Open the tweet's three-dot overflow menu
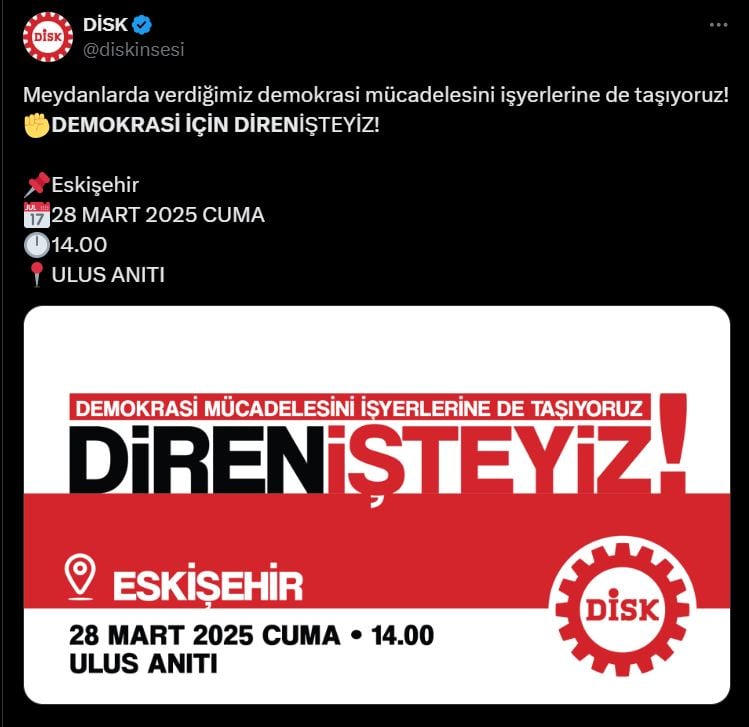 (x=718, y=25)
